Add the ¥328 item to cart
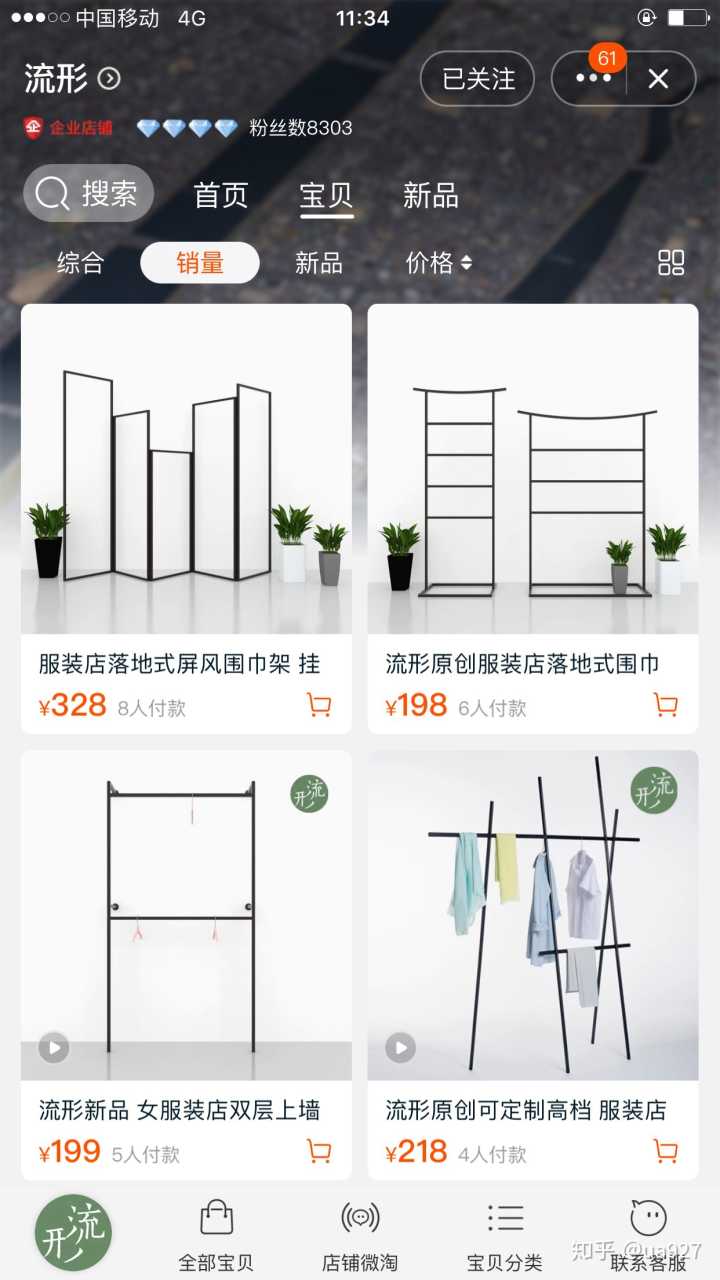Viewport: 720px width, 1280px height. point(318,705)
